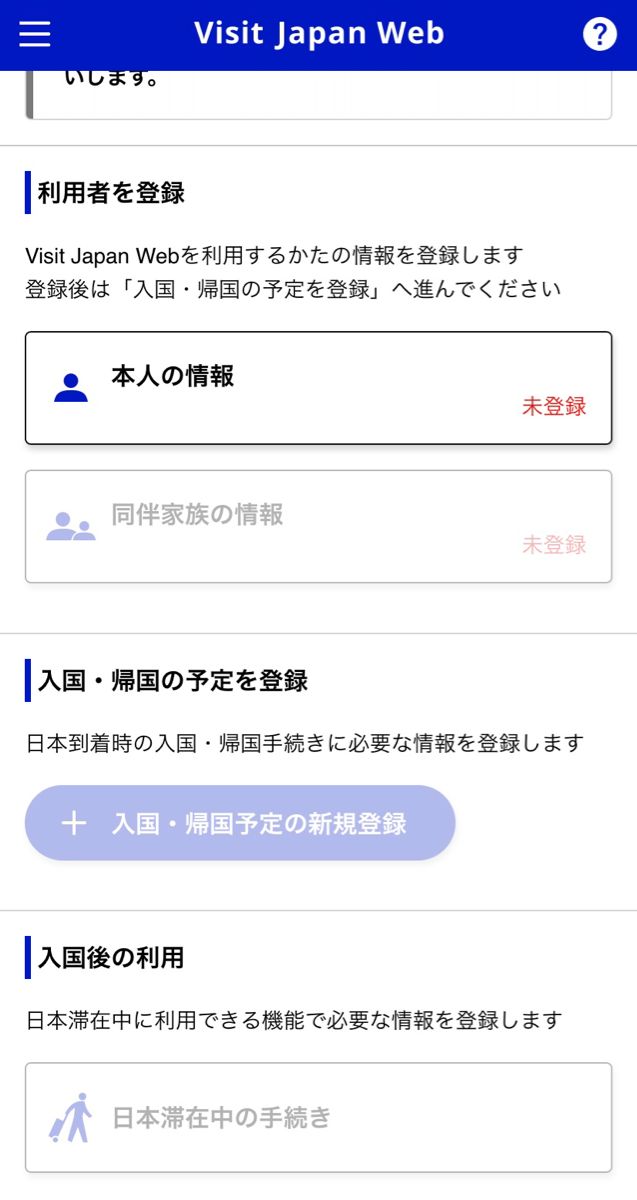The image size is (637, 1200).
Task: Open the hamburger menu
Action: pyautogui.click(x=35, y=34)
